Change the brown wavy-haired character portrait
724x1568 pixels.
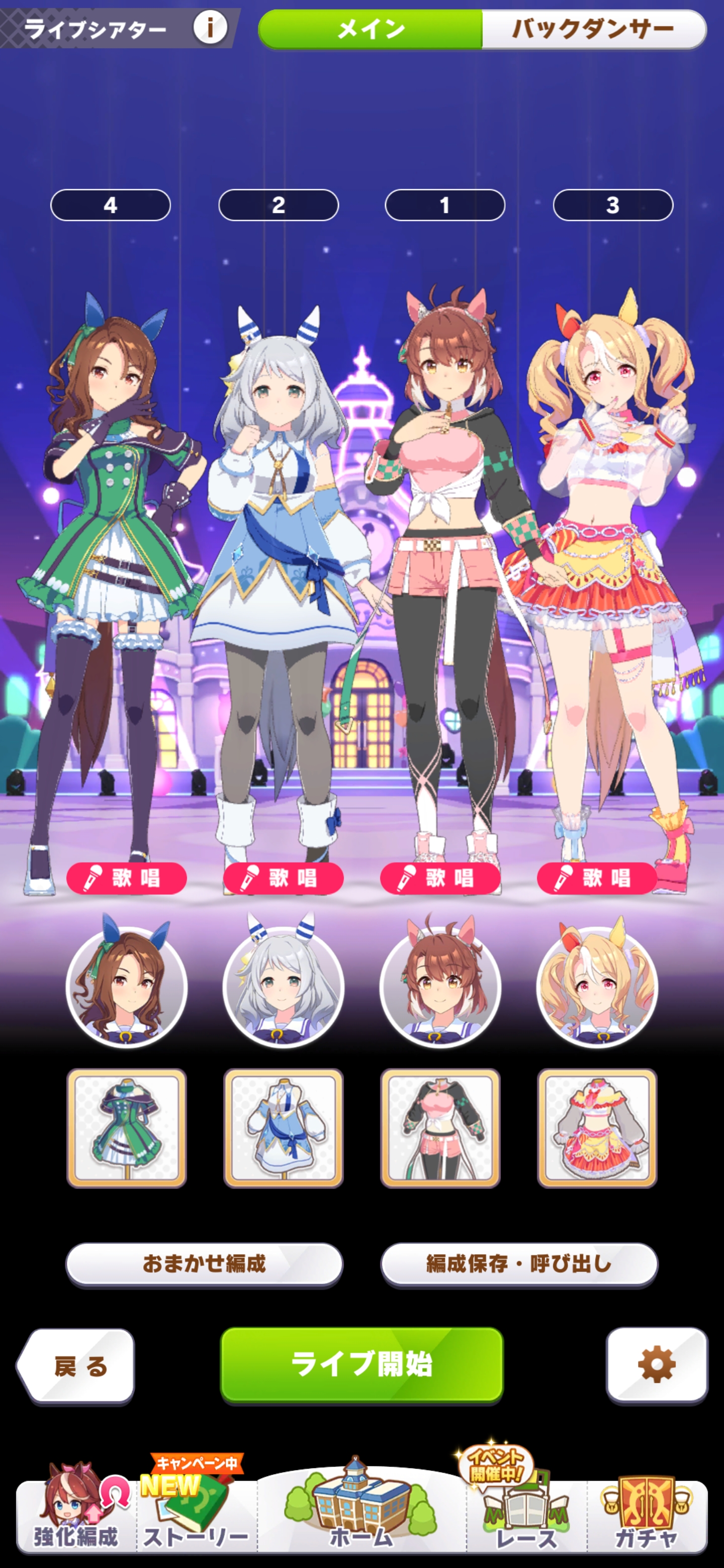[127, 986]
